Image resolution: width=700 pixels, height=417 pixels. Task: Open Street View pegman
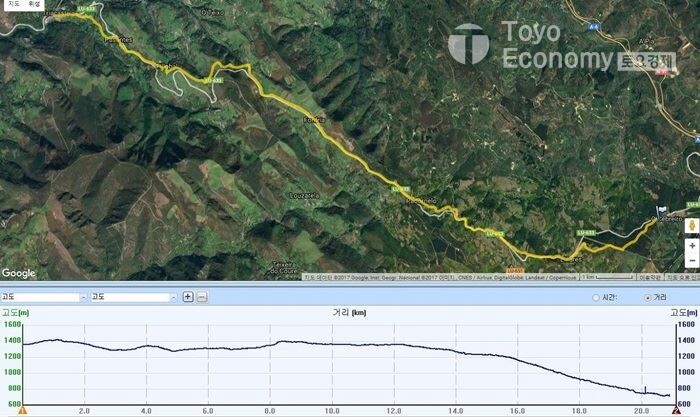pyautogui.click(x=691, y=226)
